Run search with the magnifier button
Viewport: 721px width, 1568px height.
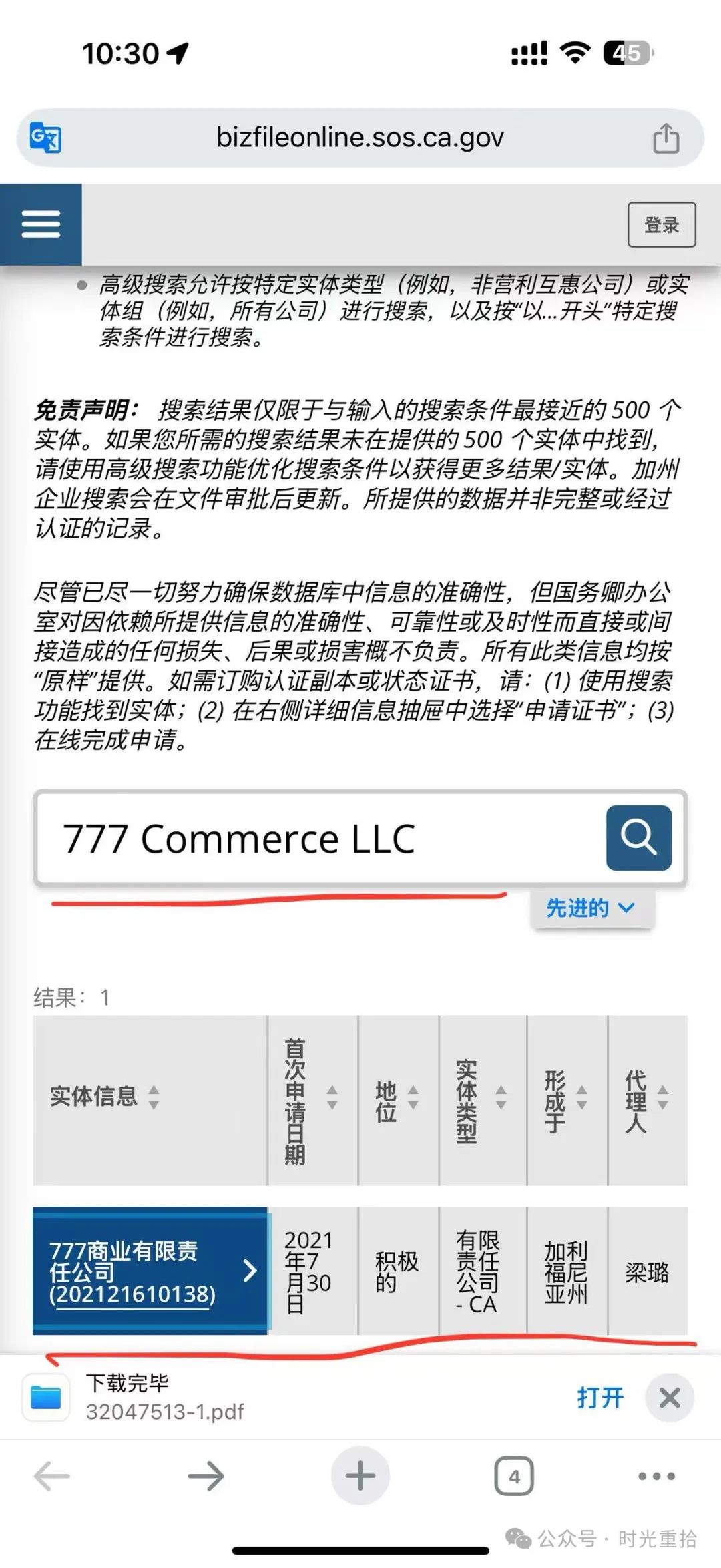tap(638, 837)
